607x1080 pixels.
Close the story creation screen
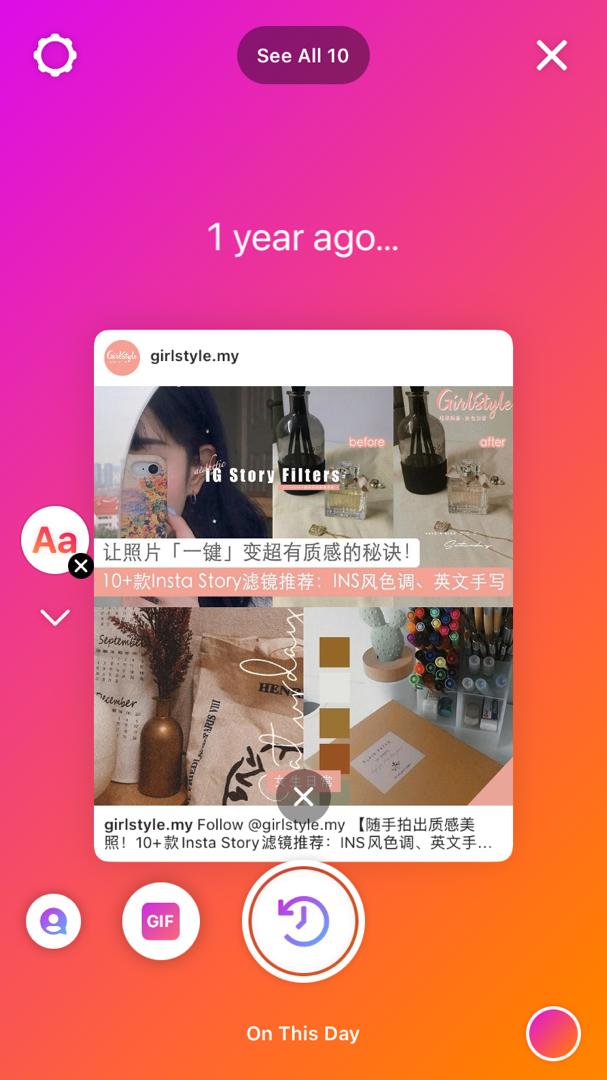point(551,56)
